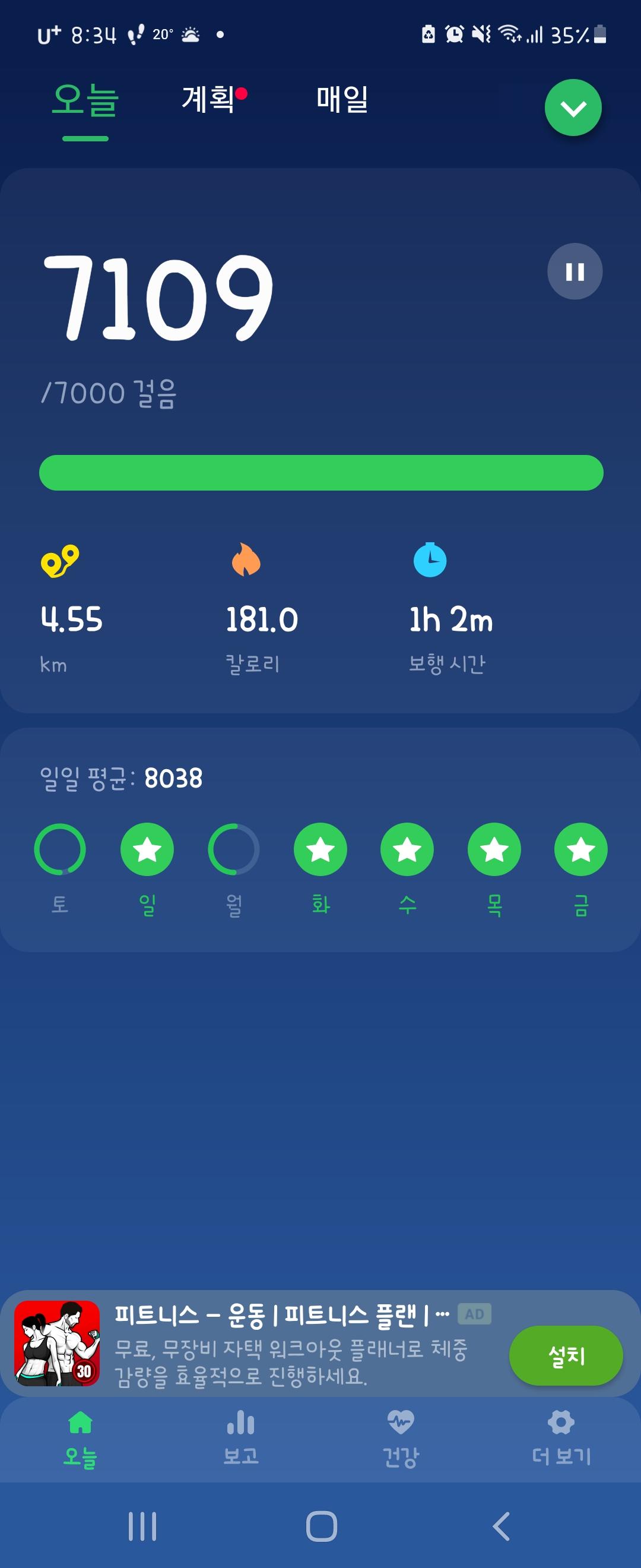This screenshot has width=641, height=1568.
Task: Tap the green check dropdown button
Action: point(573,108)
